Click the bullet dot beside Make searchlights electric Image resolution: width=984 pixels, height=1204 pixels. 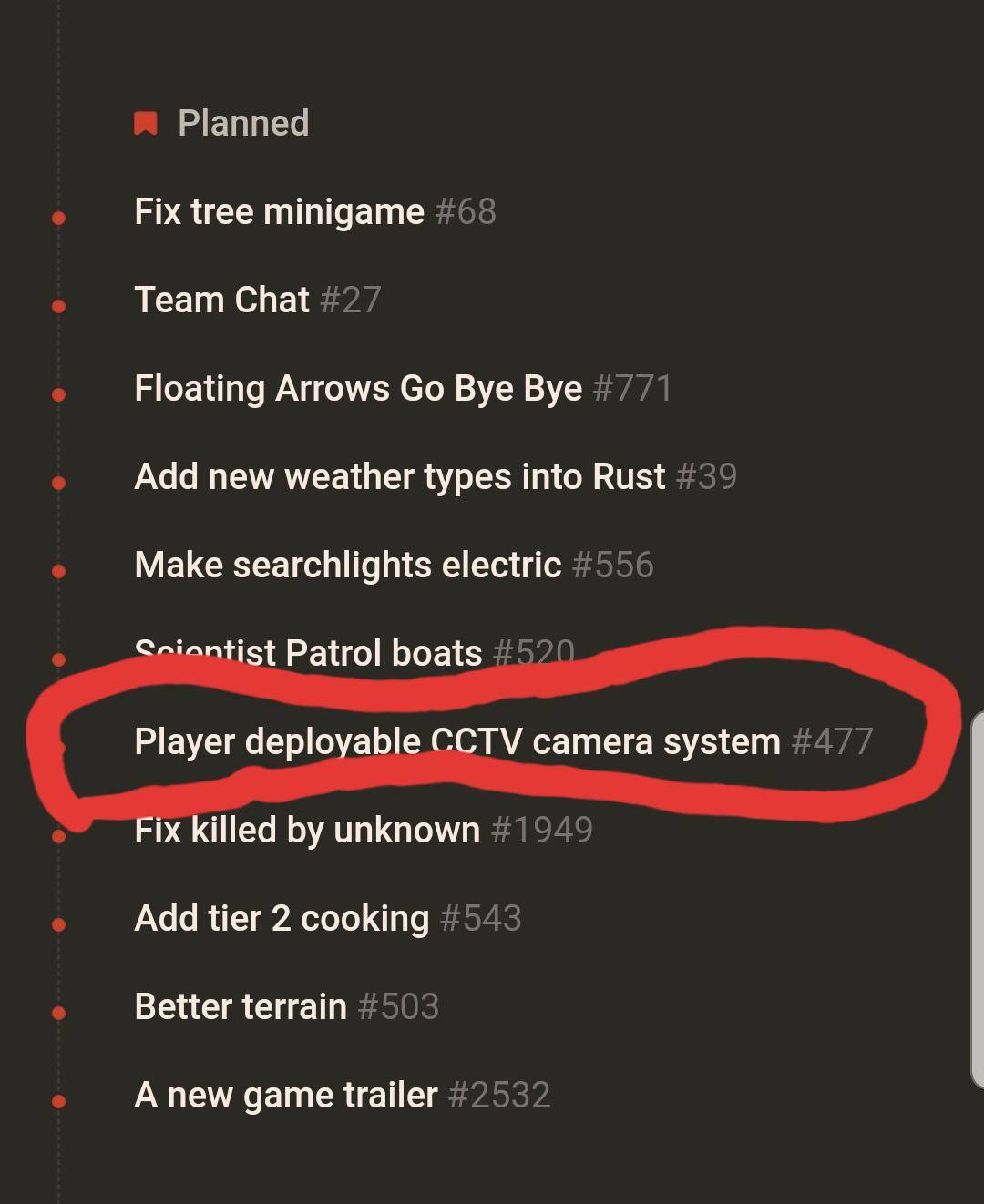[x=59, y=571]
